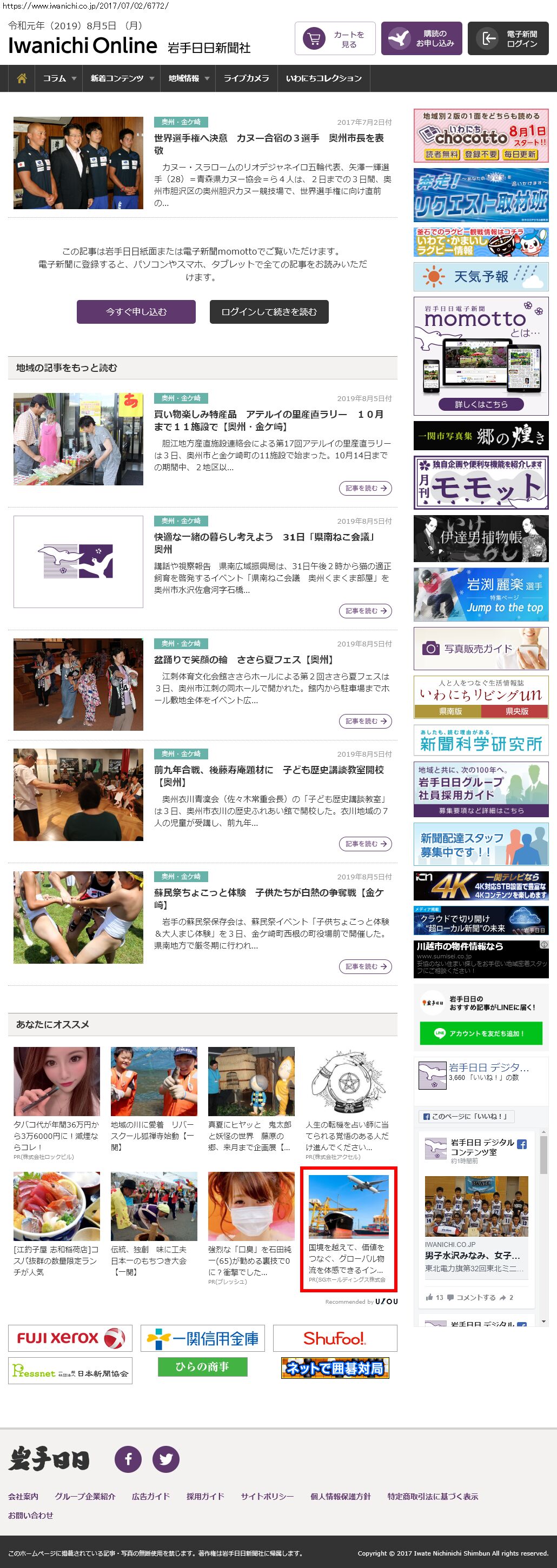The height and width of the screenshot is (1568, 557).
Task: Open the recommended グローバル物流 ad card
Action: (348, 1229)
